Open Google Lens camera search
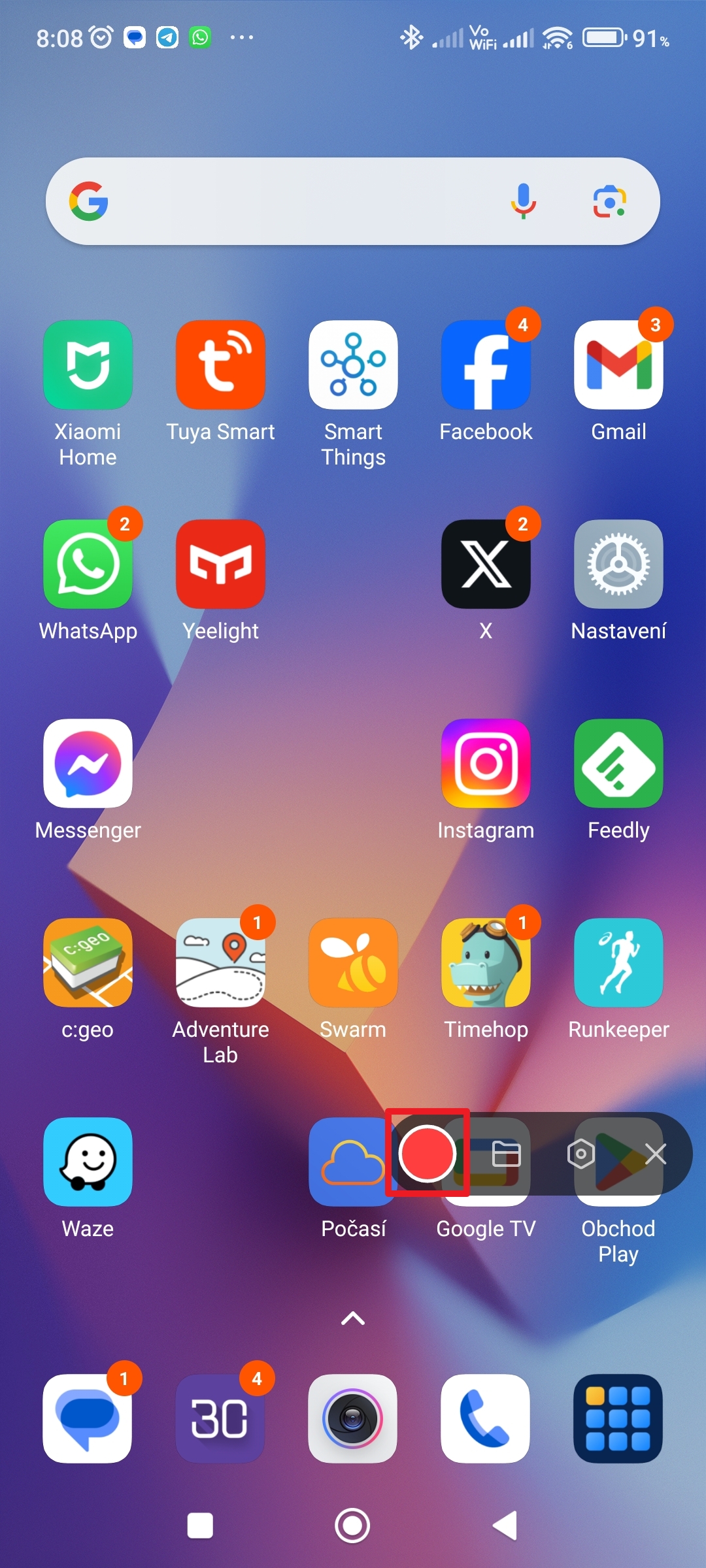Image resolution: width=706 pixels, height=1568 pixels. click(x=609, y=201)
